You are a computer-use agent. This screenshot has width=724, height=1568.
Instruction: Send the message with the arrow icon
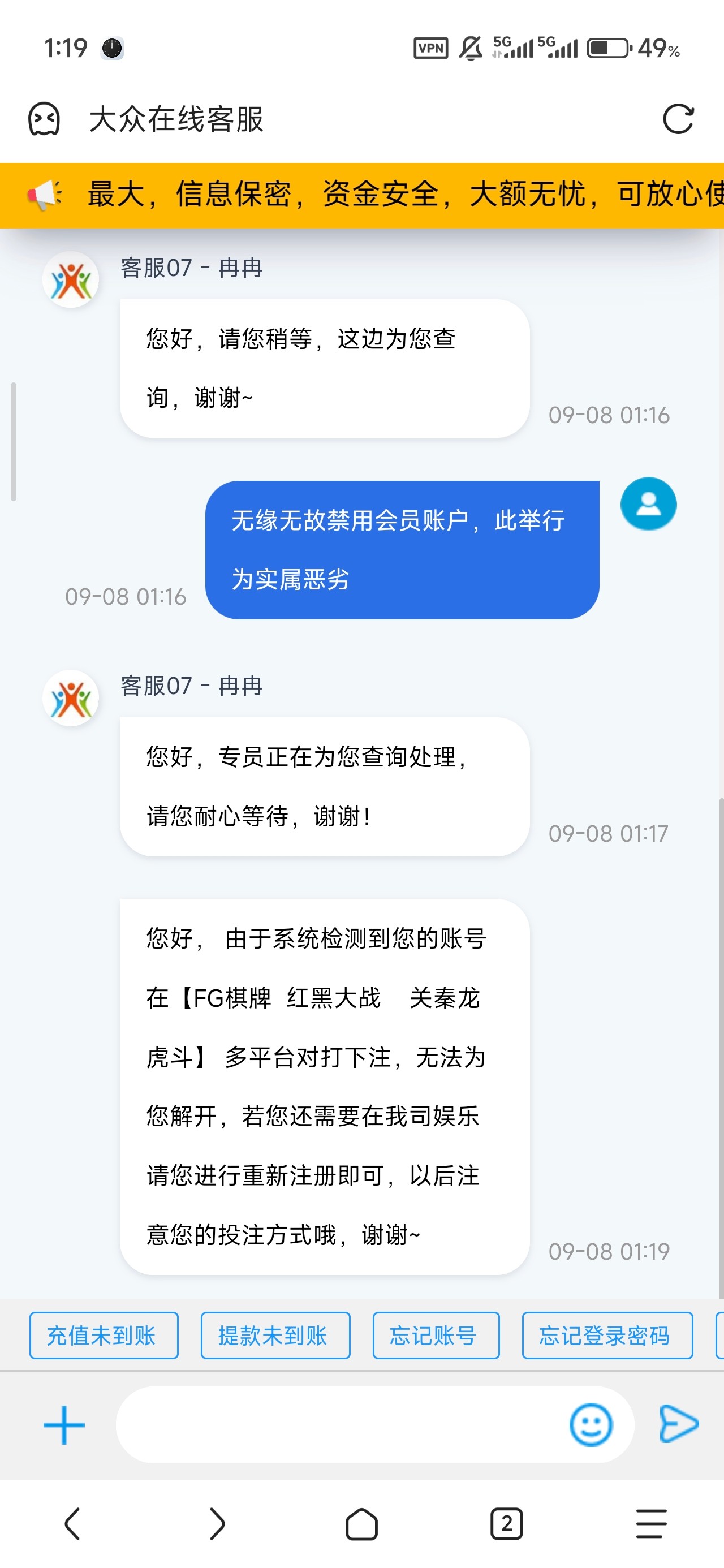coord(678,1424)
